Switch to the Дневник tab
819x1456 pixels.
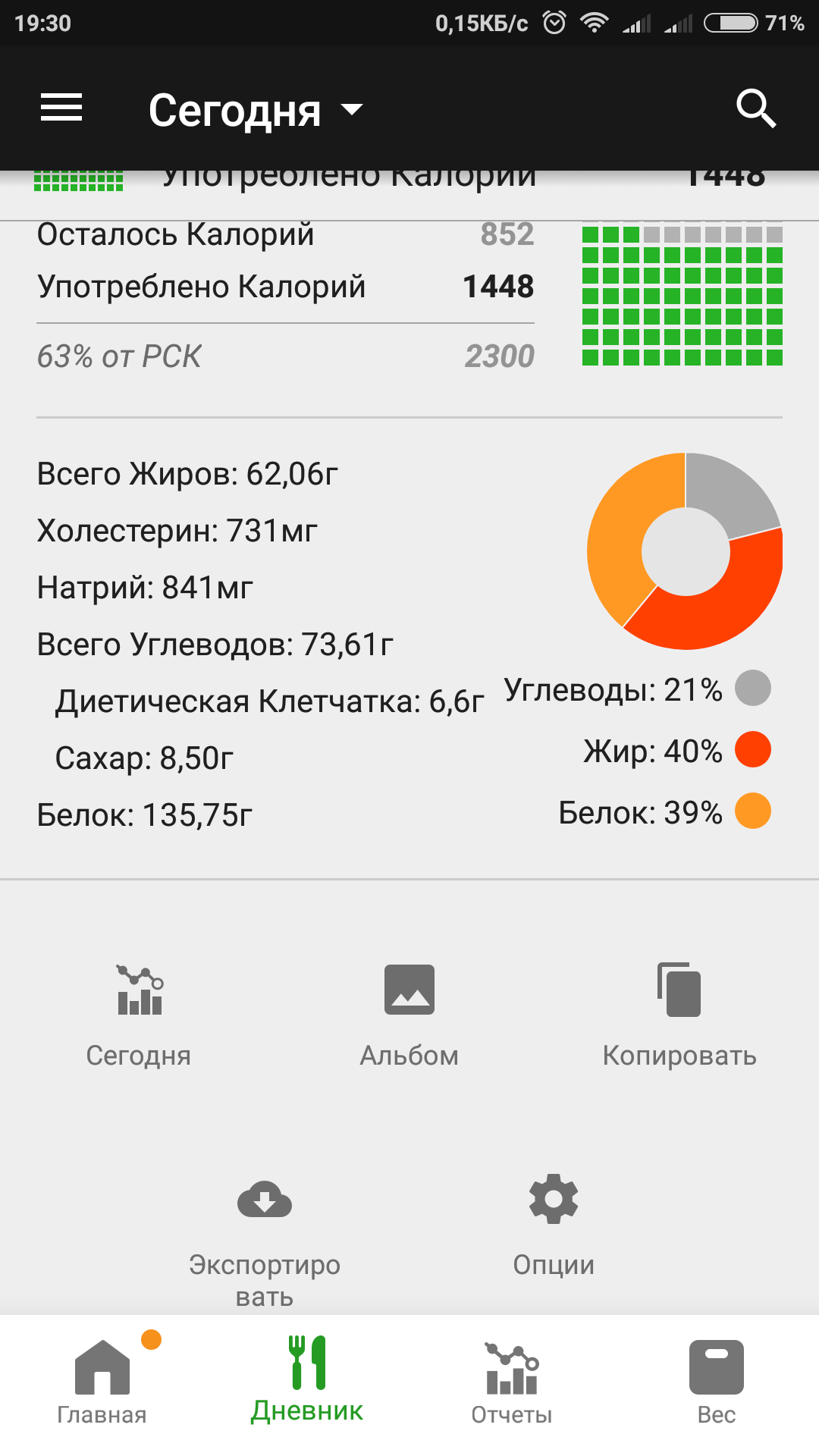click(307, 1380)
